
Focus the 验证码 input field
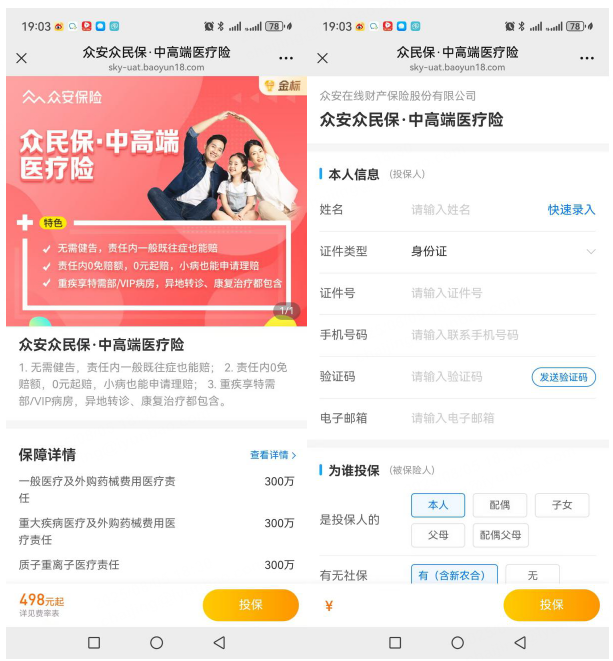pyautogui.click(x=465, y=377)
